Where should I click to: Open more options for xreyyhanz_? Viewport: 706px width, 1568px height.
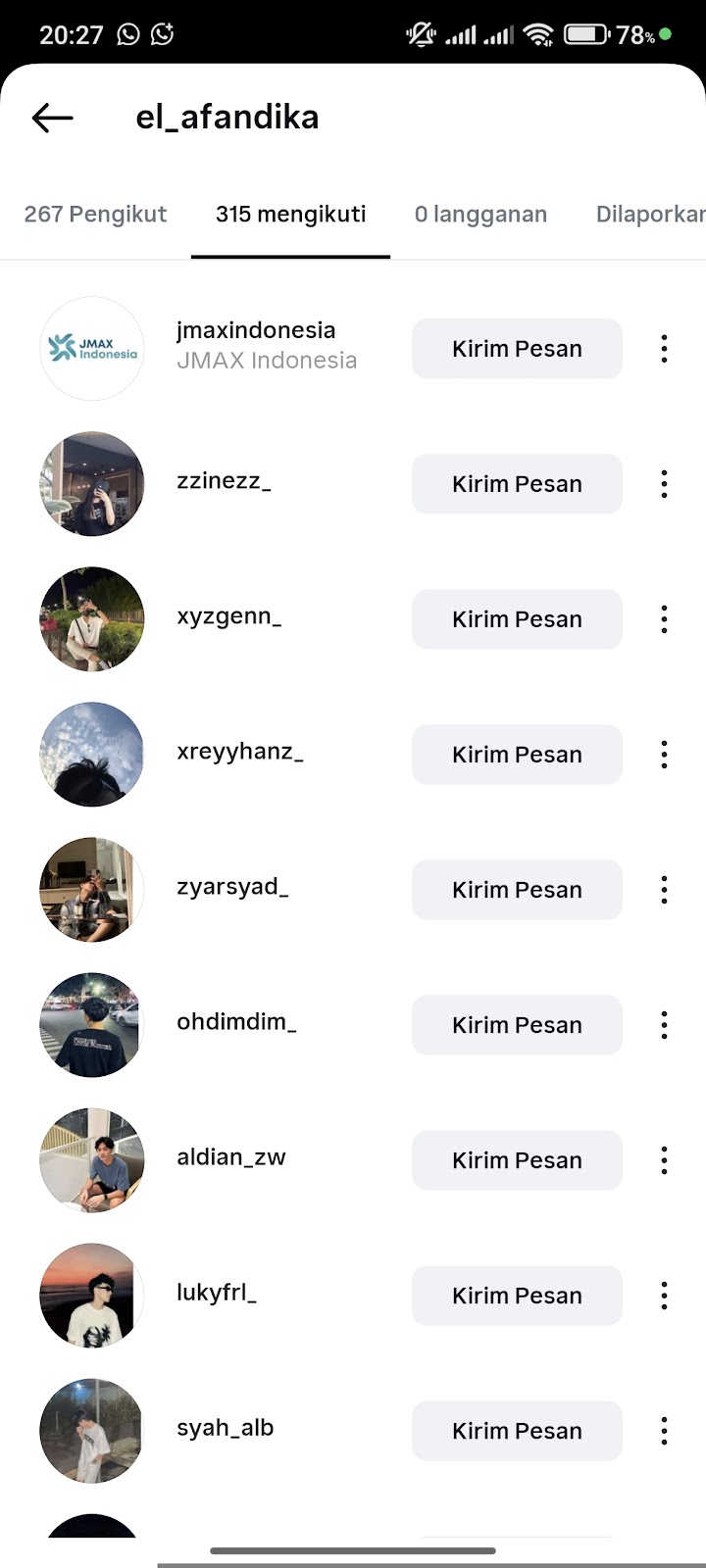pyautogui.click(x=664, y=755)
